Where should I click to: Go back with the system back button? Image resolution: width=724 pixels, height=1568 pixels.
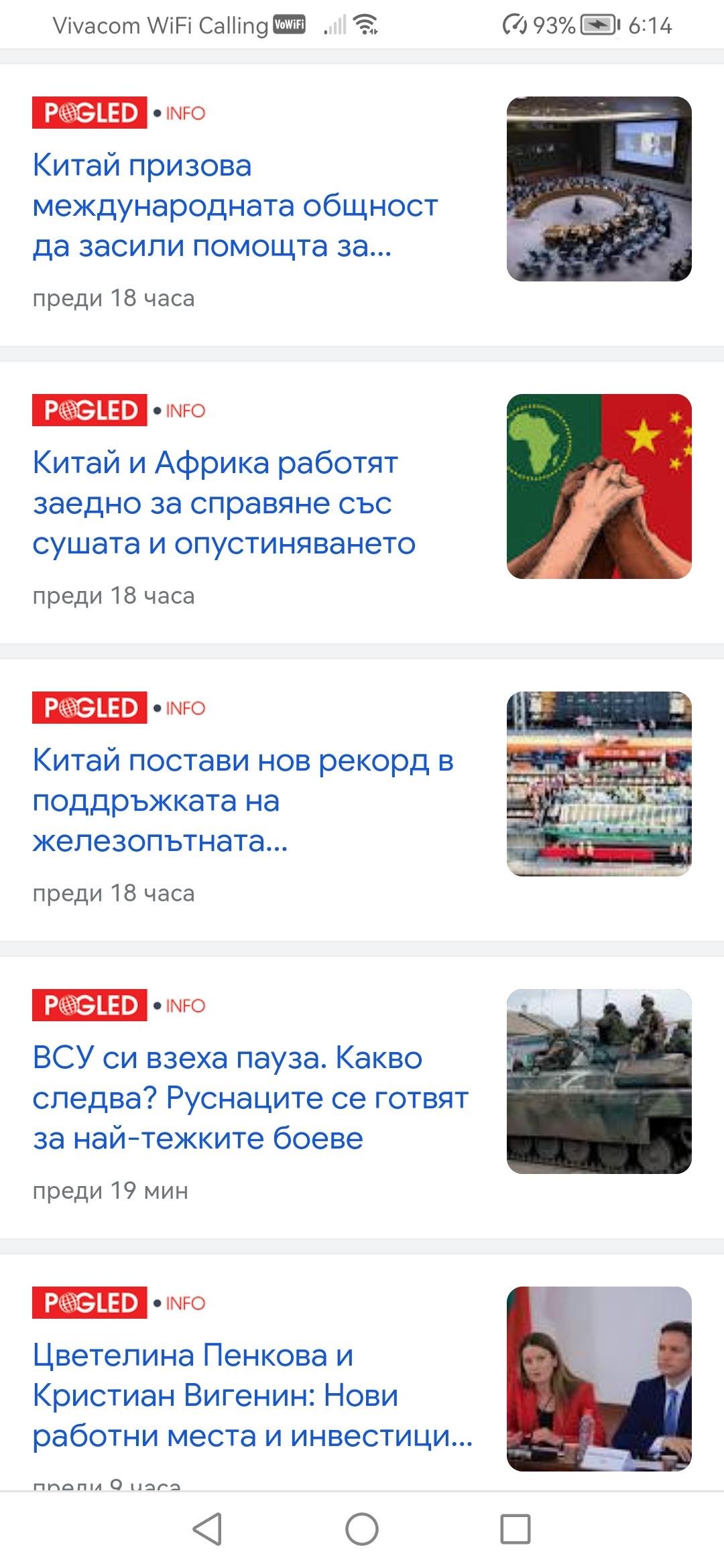coord(207,1529)
